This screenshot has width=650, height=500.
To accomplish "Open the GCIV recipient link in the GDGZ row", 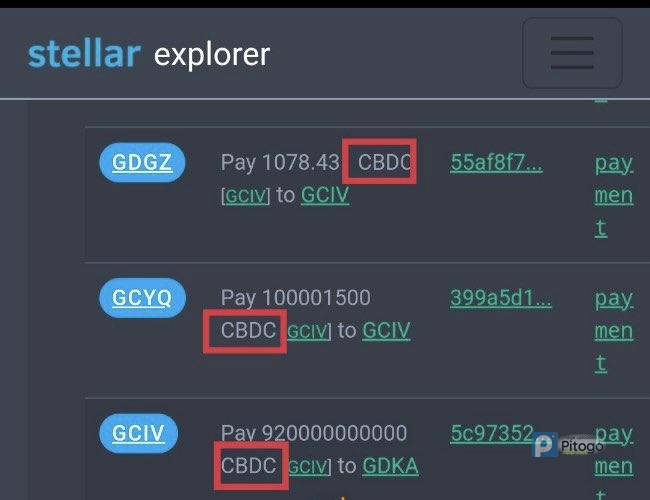I will coord(325,195).
